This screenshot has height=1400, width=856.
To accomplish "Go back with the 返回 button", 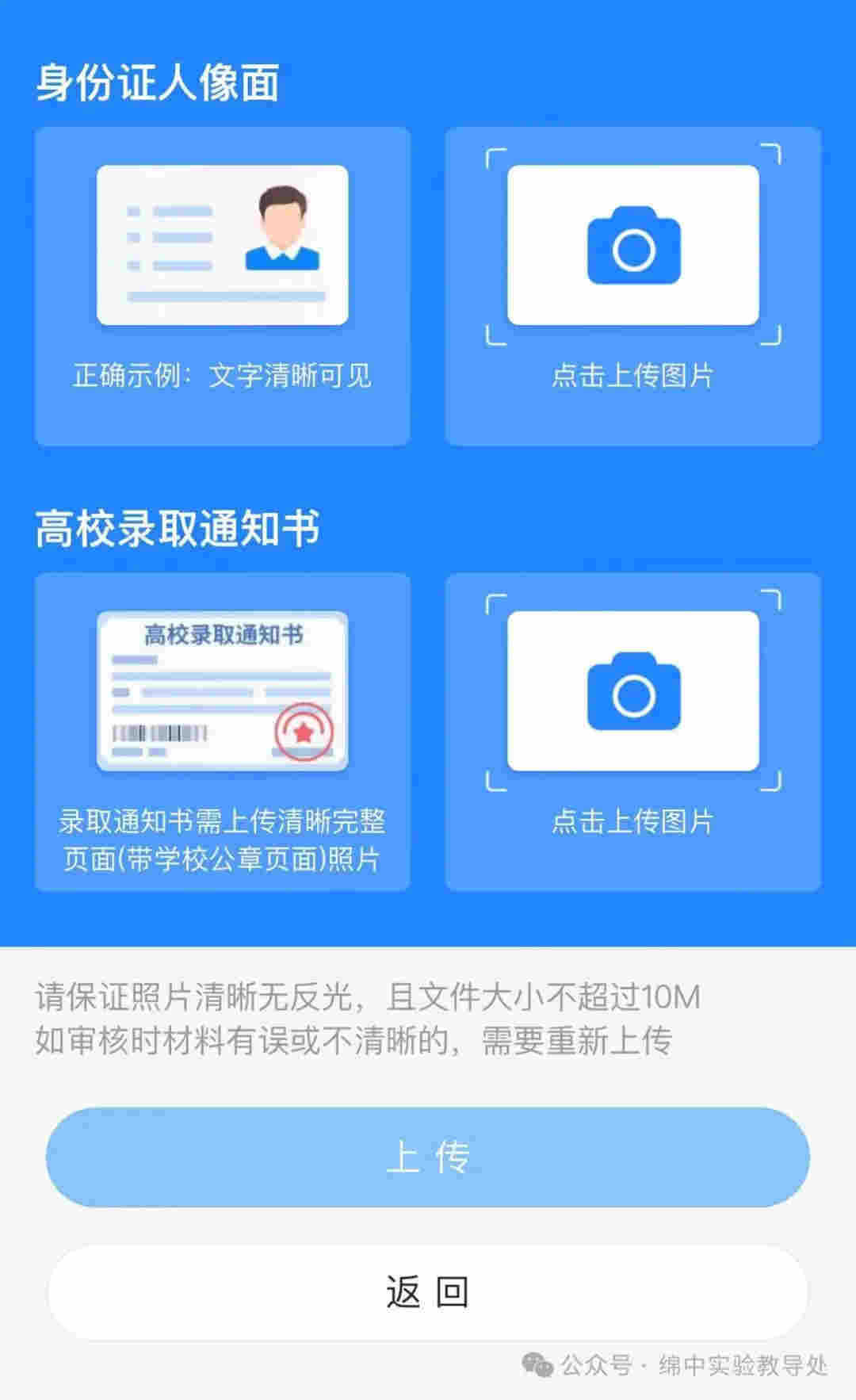I will pyautogui.click(x=428, y=1292).
